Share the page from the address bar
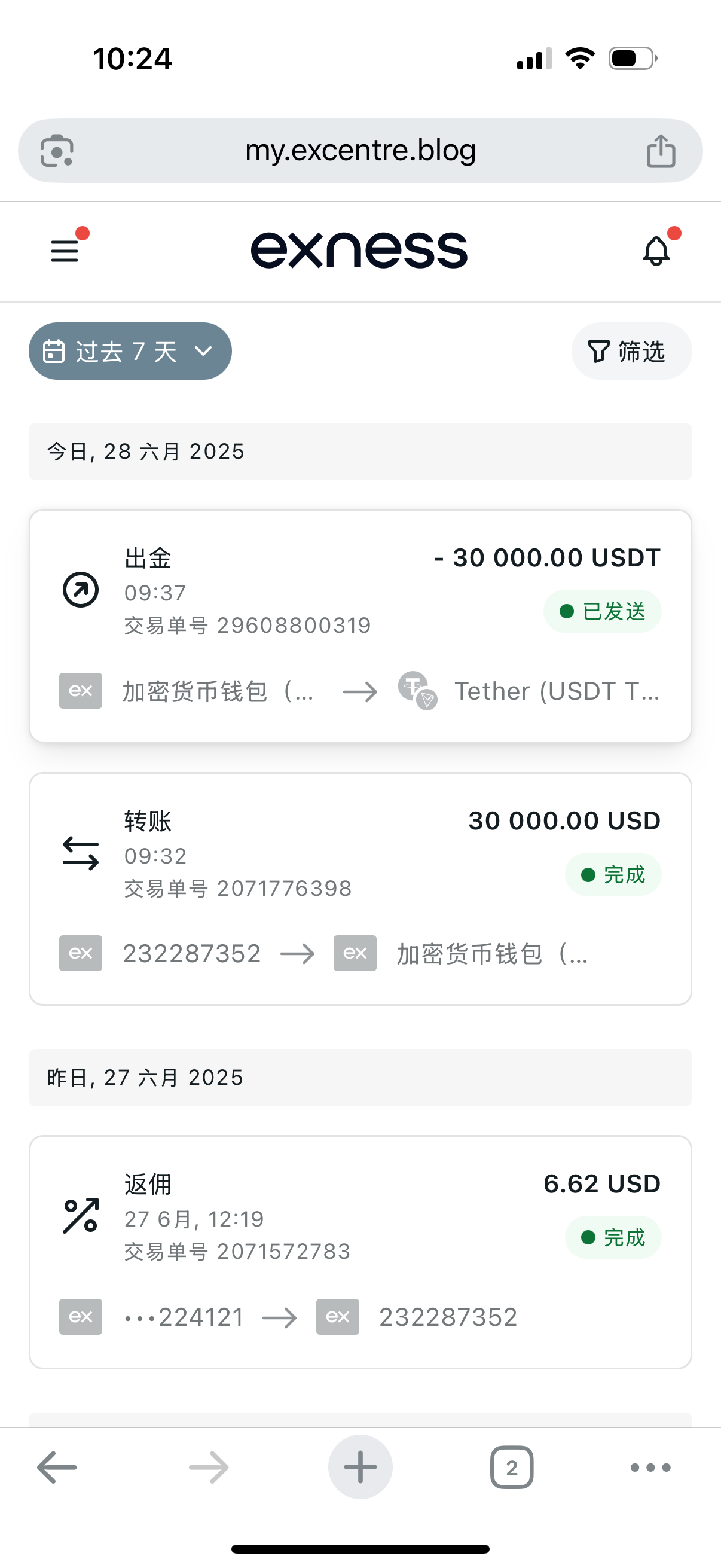Image resolution: width=721 pixels, height=1568 pixels. pos(661,150)
